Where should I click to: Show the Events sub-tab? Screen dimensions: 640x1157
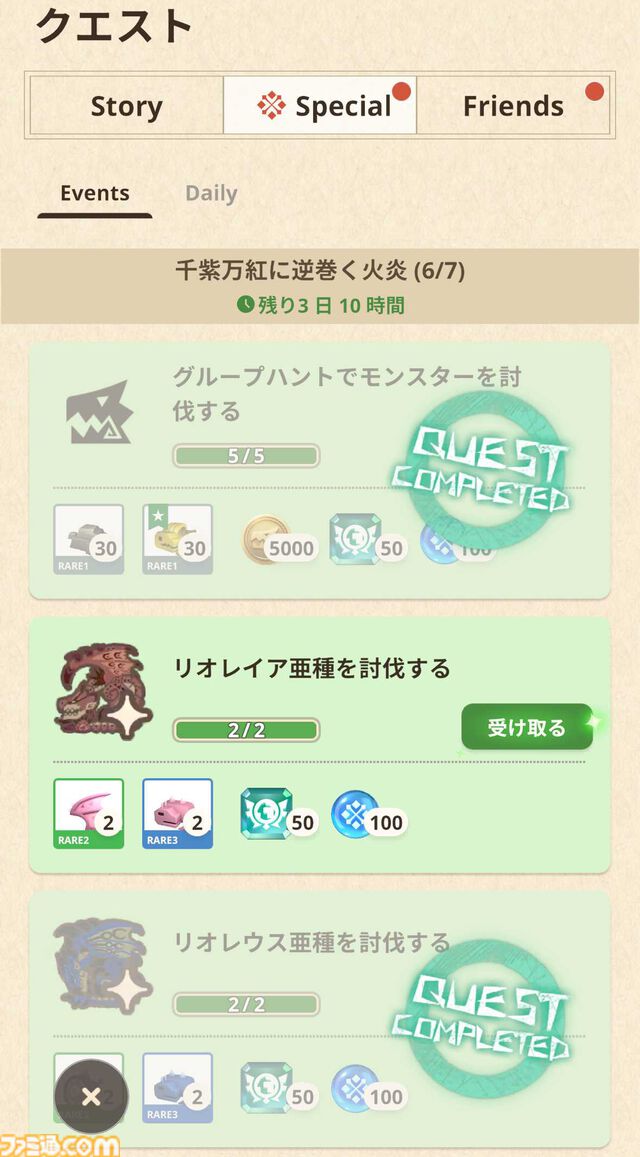coord(95,194)
